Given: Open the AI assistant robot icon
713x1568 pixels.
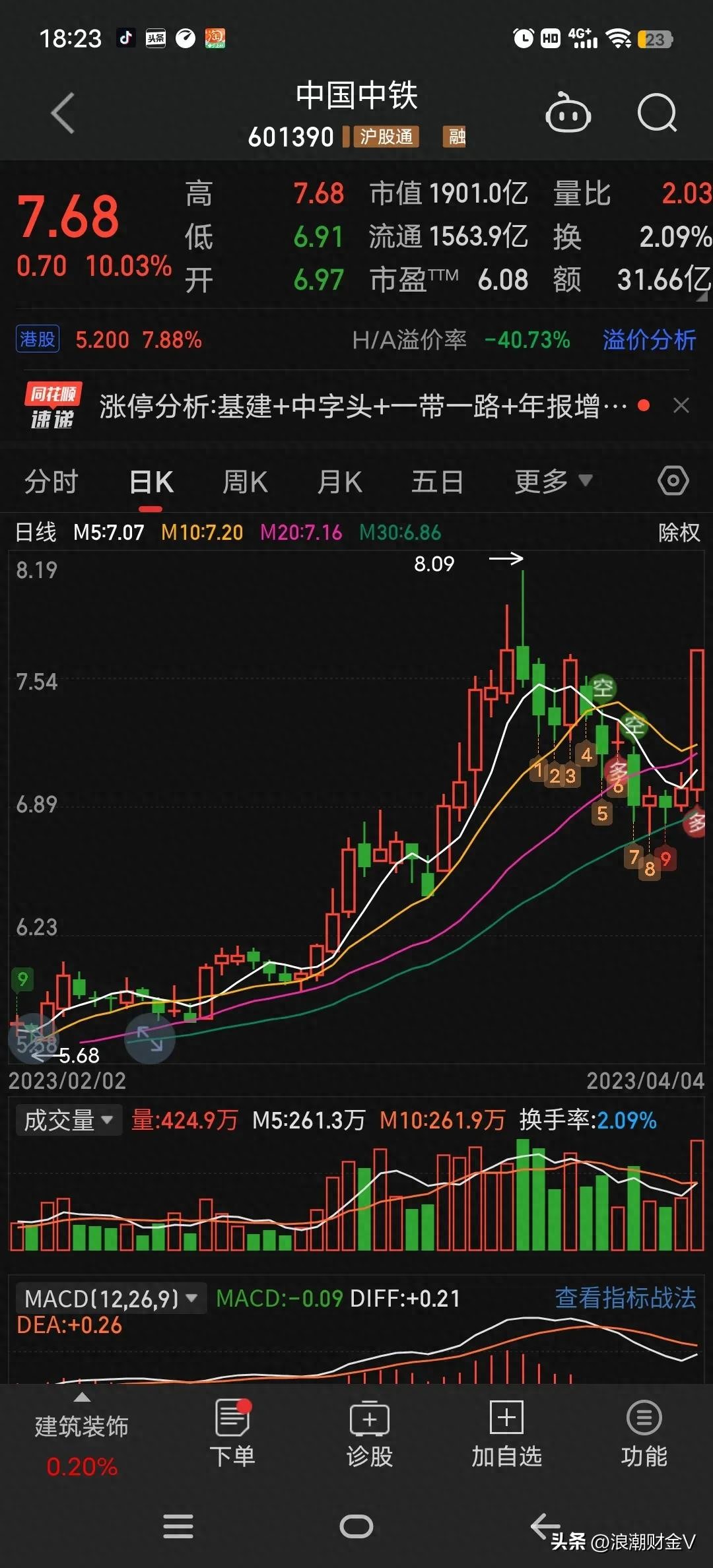Looking at the screenshot, I should [x=569, y=113].
